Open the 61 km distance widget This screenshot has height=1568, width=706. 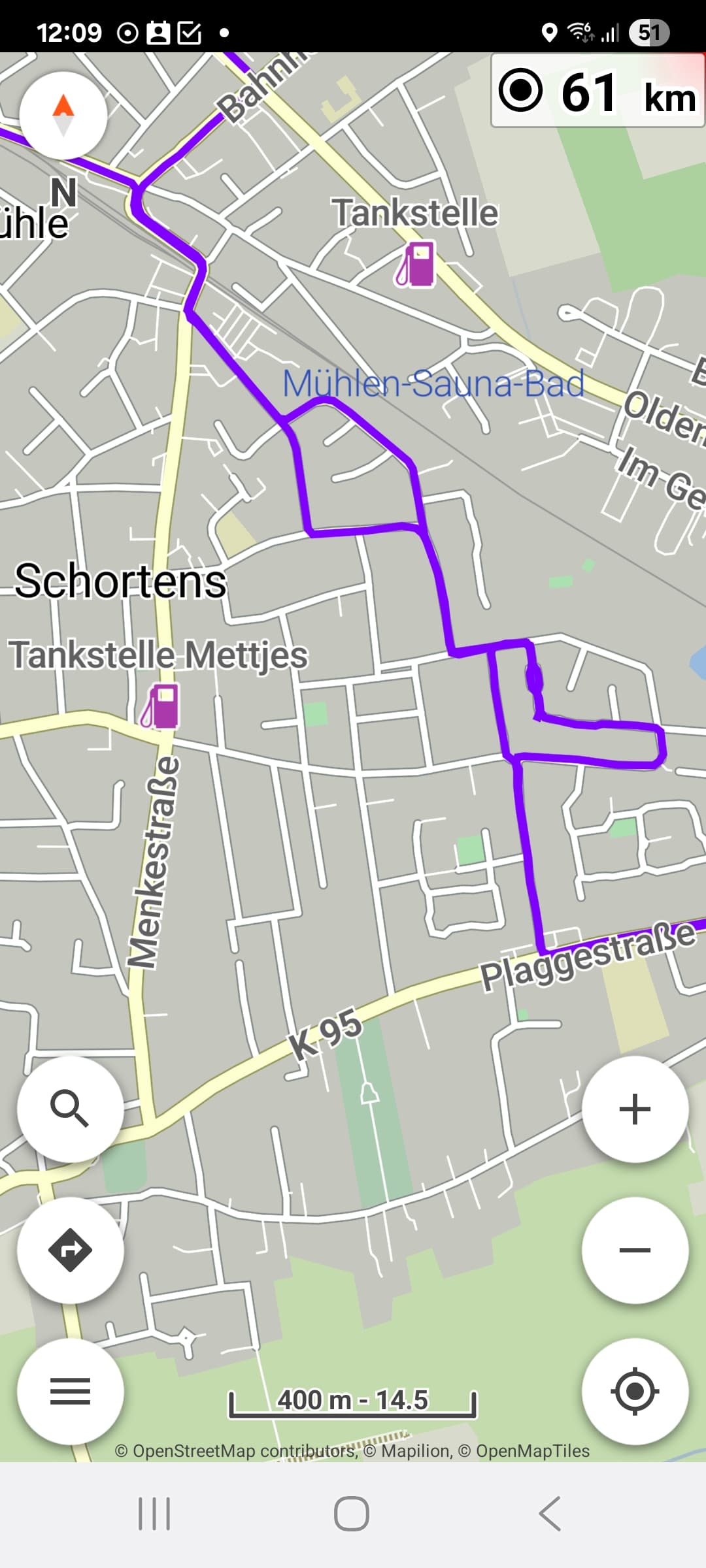pyautogui.click(x=597, y=91)
